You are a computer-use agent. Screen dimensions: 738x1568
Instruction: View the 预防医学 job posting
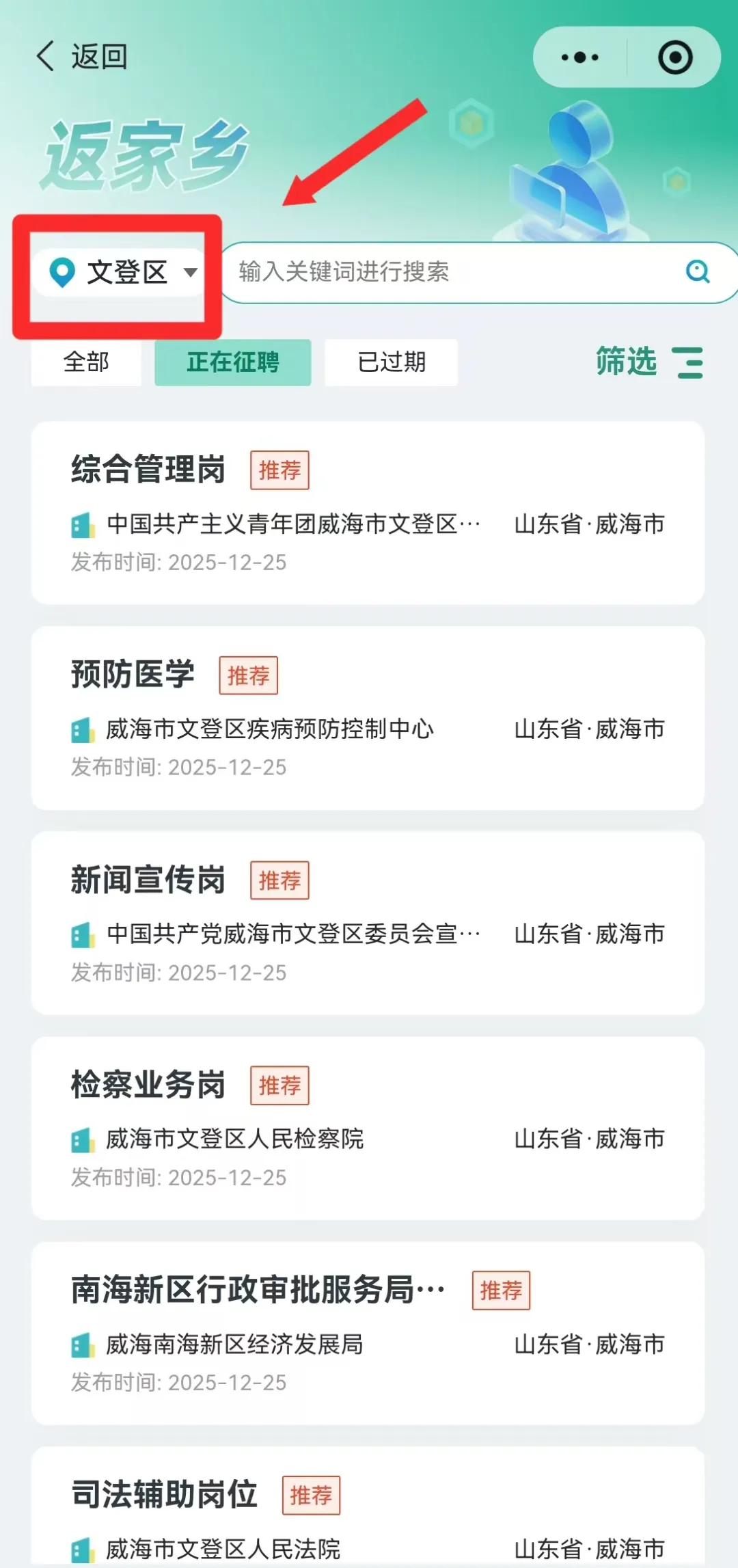coord(368,718)
